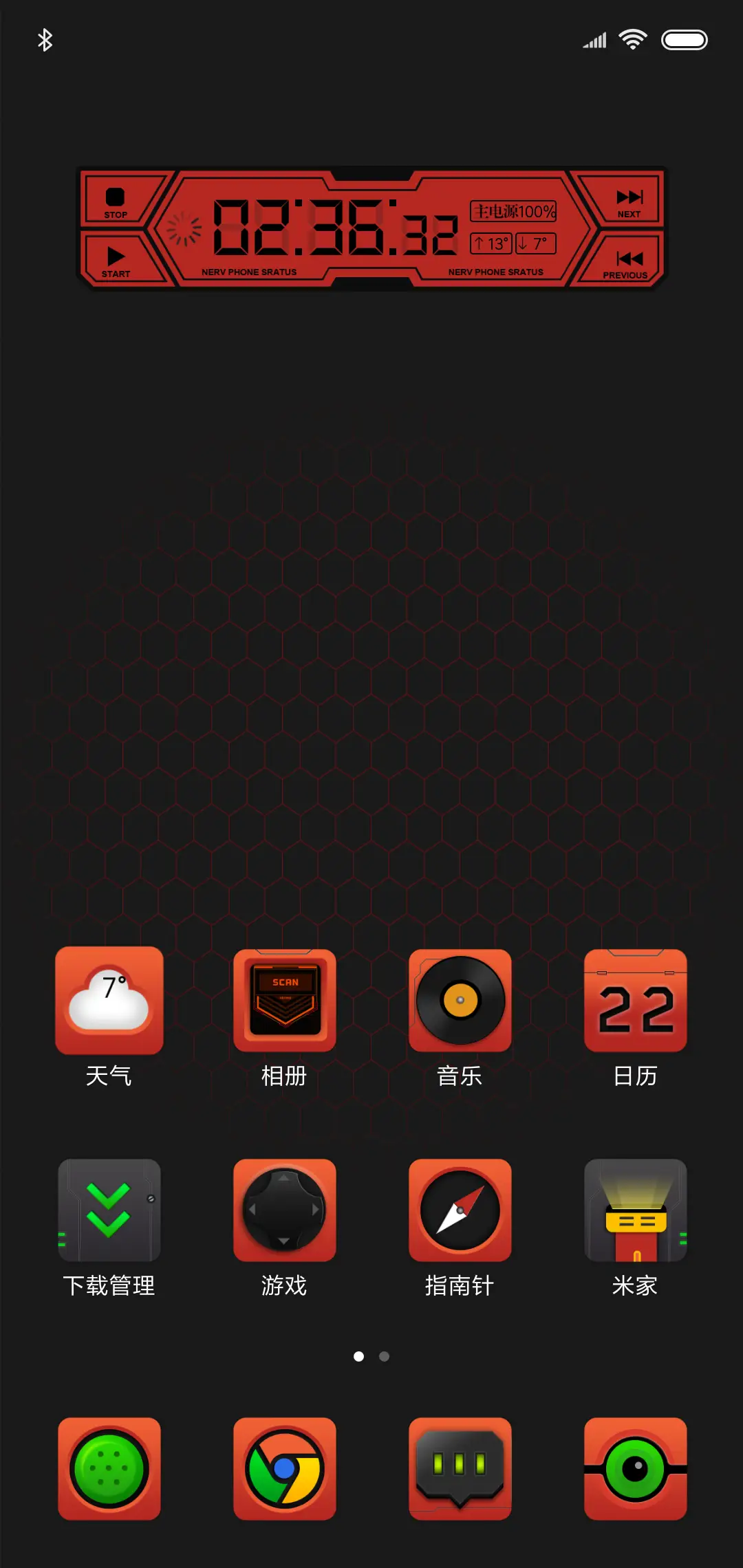Tap the Bluetooth icon in the status bar
The image size is (743, 1568).
[x=45, y=40]
